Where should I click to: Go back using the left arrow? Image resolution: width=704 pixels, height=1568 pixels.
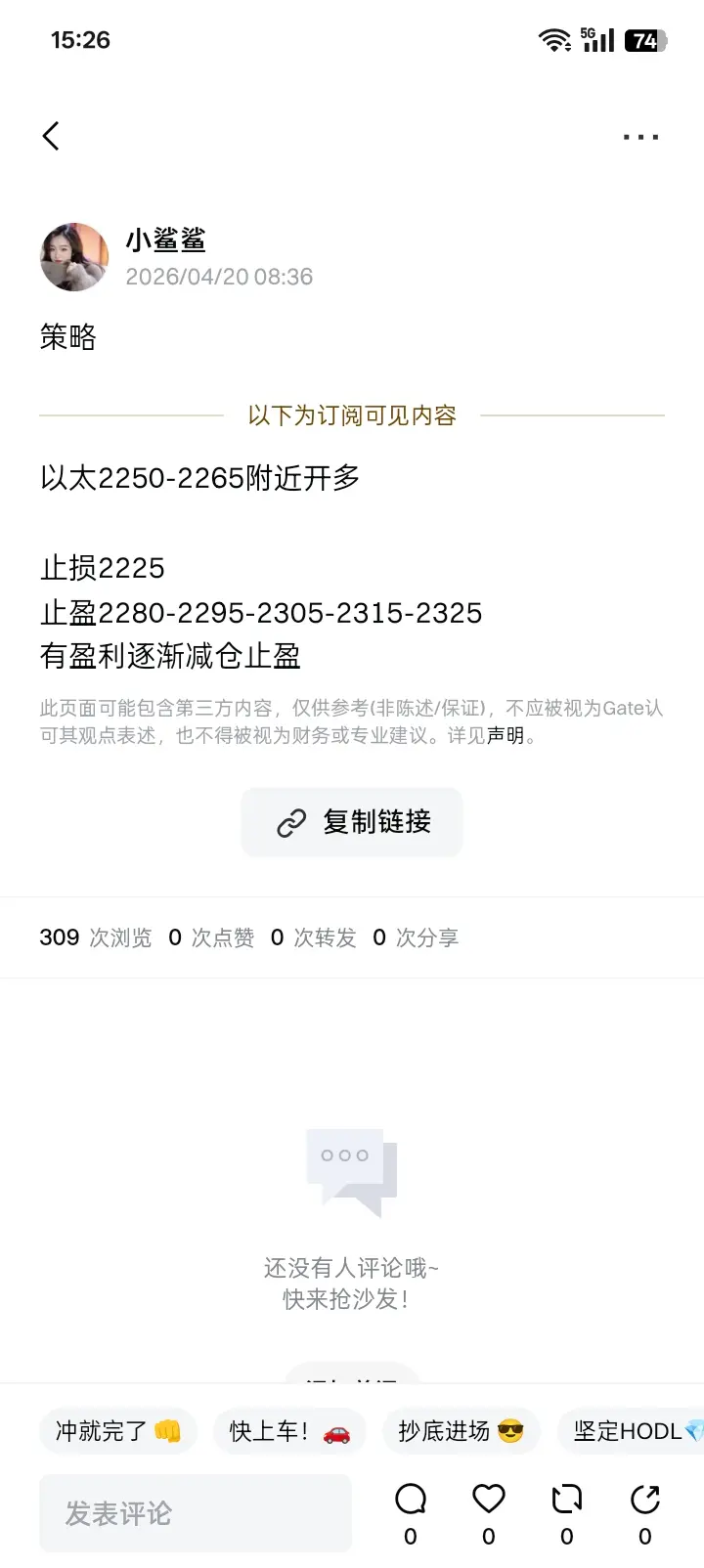[x=50, y=136]
